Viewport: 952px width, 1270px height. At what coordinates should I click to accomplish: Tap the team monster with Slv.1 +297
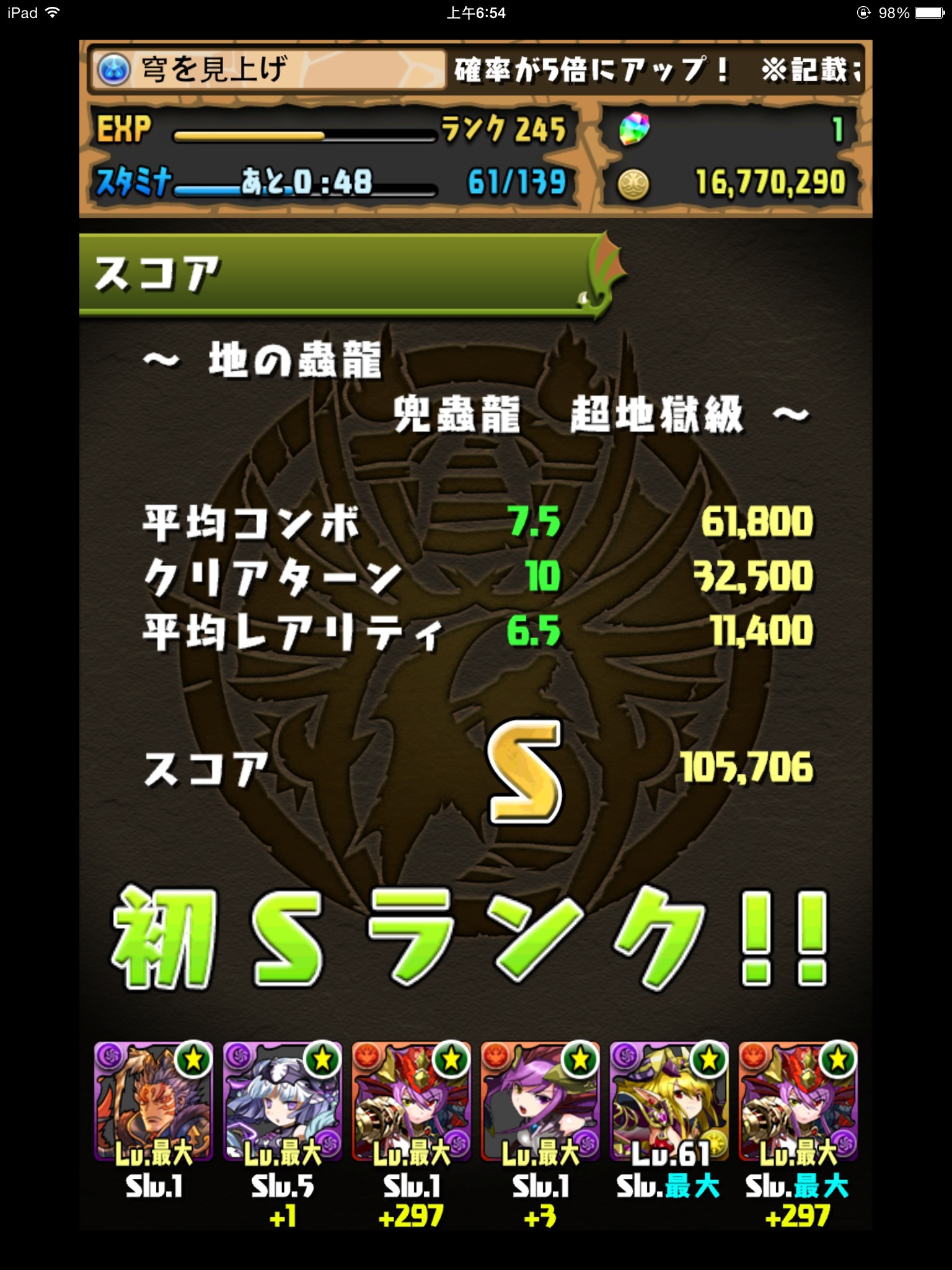pos(411,1101)
